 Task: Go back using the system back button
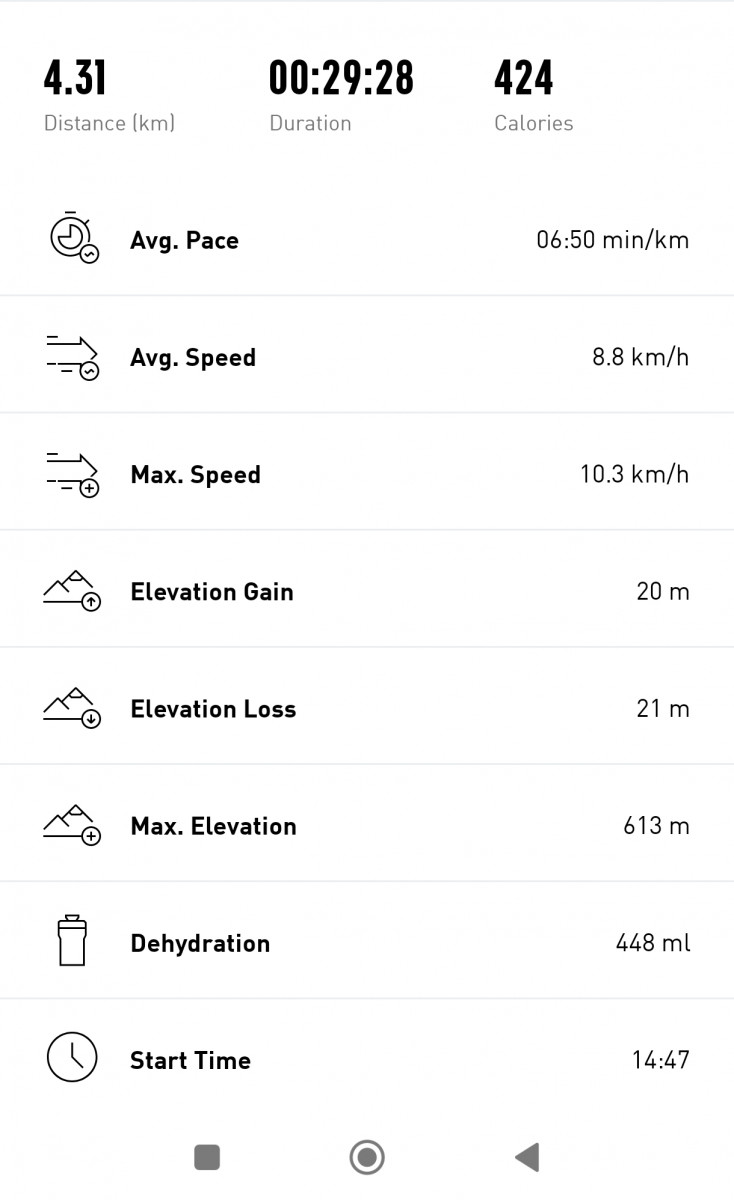click(x=527, y=1157)
